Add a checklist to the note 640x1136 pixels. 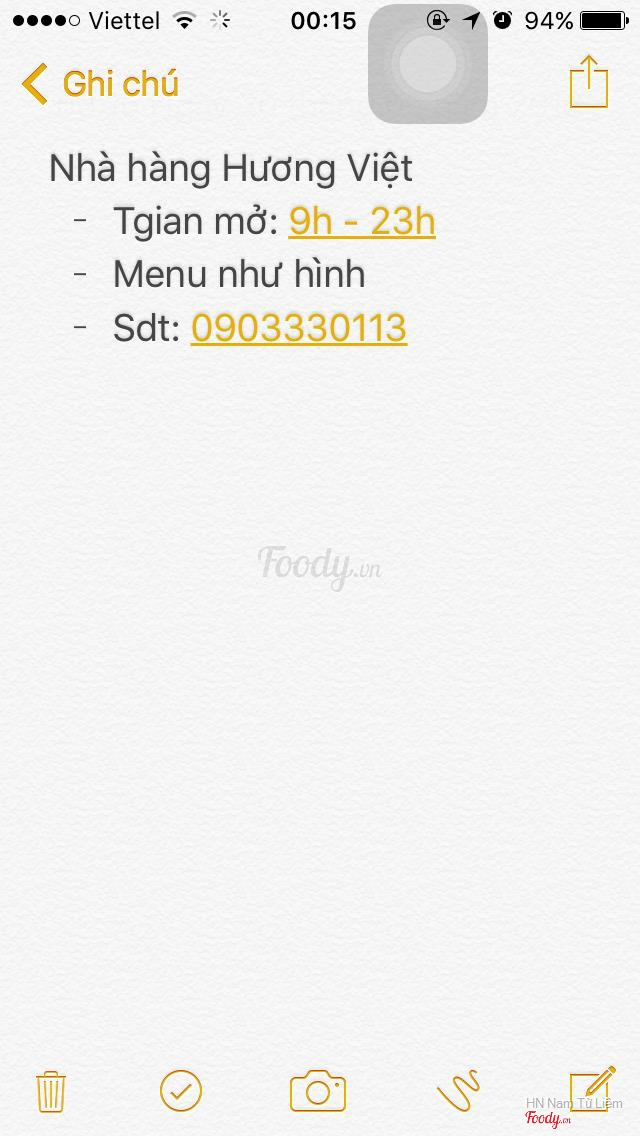[181, 1090]
